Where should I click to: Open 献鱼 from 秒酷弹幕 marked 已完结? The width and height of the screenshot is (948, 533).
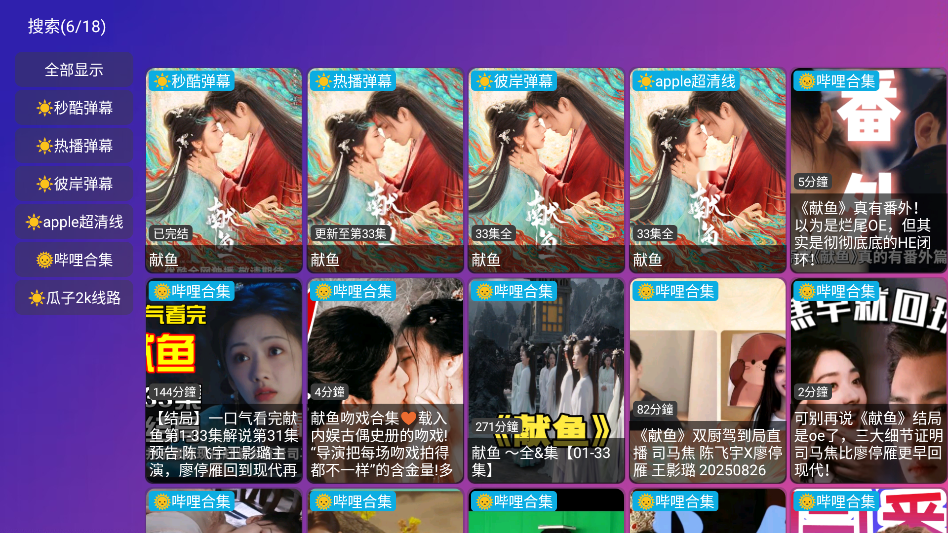pyautogui.click(x=224, y=170)
